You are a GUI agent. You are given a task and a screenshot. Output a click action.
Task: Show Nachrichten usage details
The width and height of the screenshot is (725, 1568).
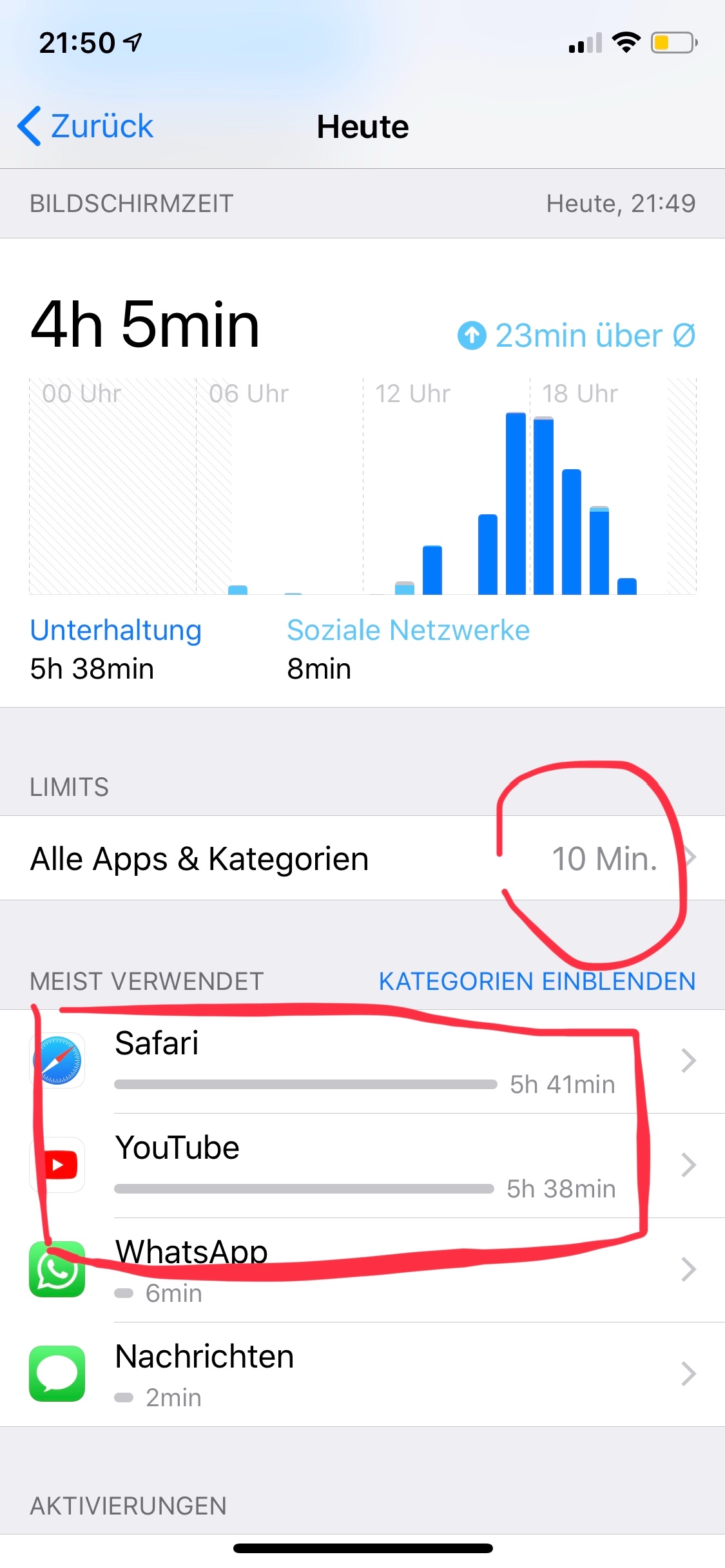click(x=362, y=1374)
